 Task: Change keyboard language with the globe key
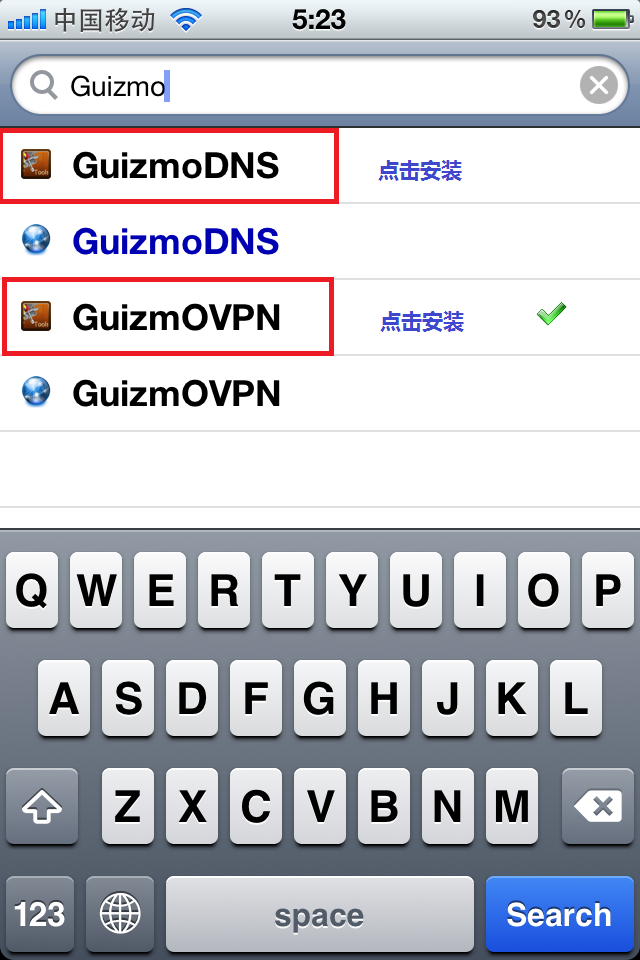(120, 914)
